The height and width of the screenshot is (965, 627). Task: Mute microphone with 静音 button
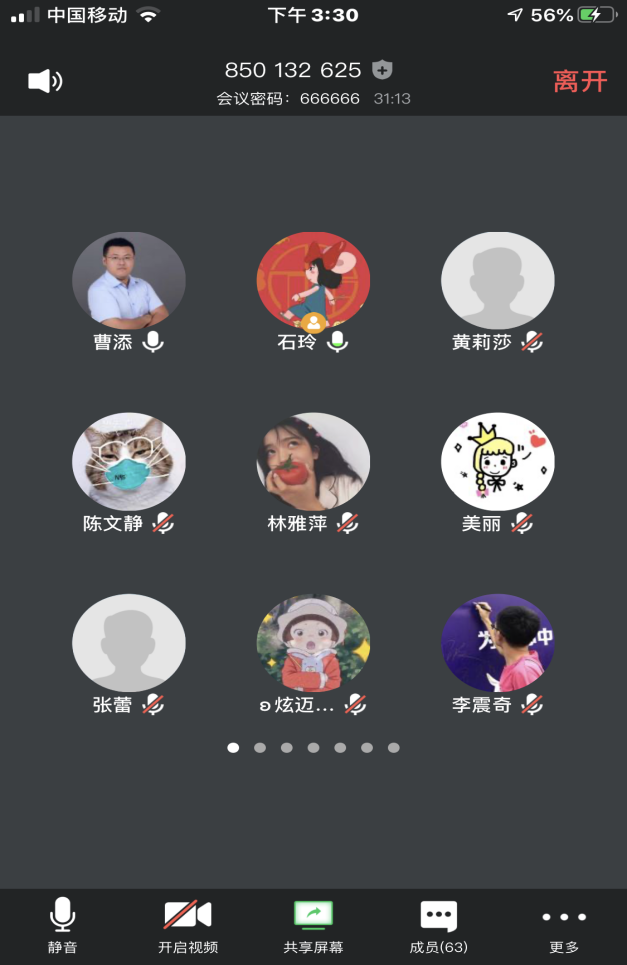[63, 925]
